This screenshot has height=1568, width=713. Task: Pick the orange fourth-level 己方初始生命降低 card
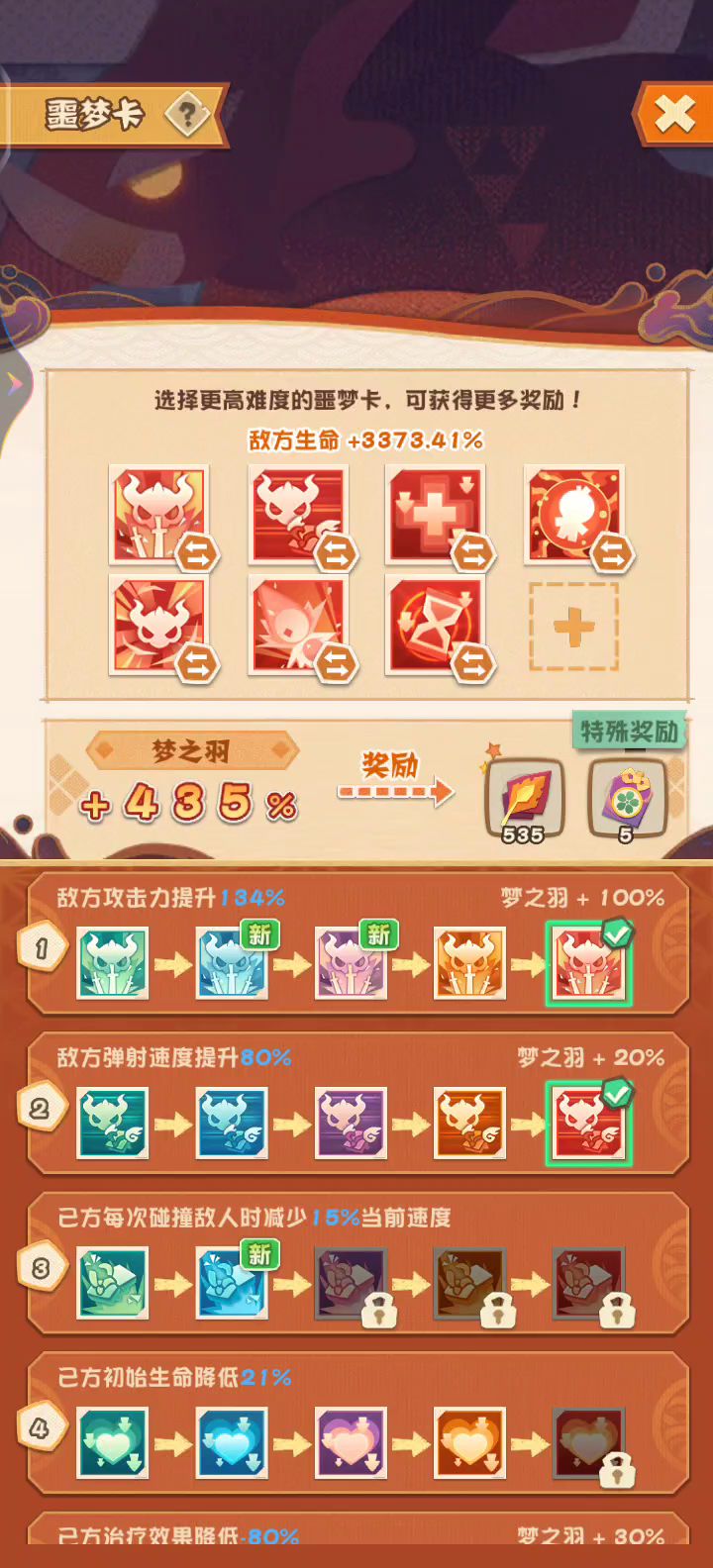[469, 1443]
